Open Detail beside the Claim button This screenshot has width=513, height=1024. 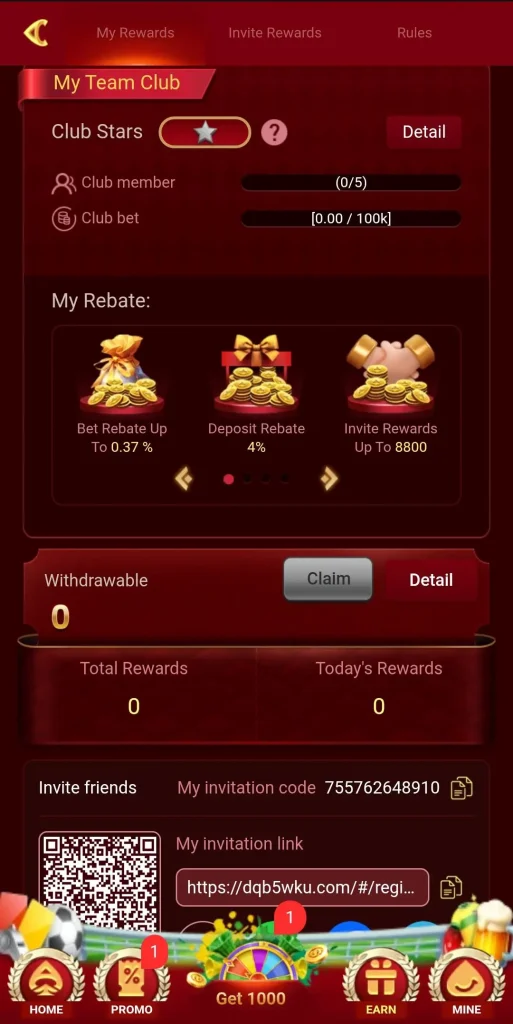coord(431,580)
